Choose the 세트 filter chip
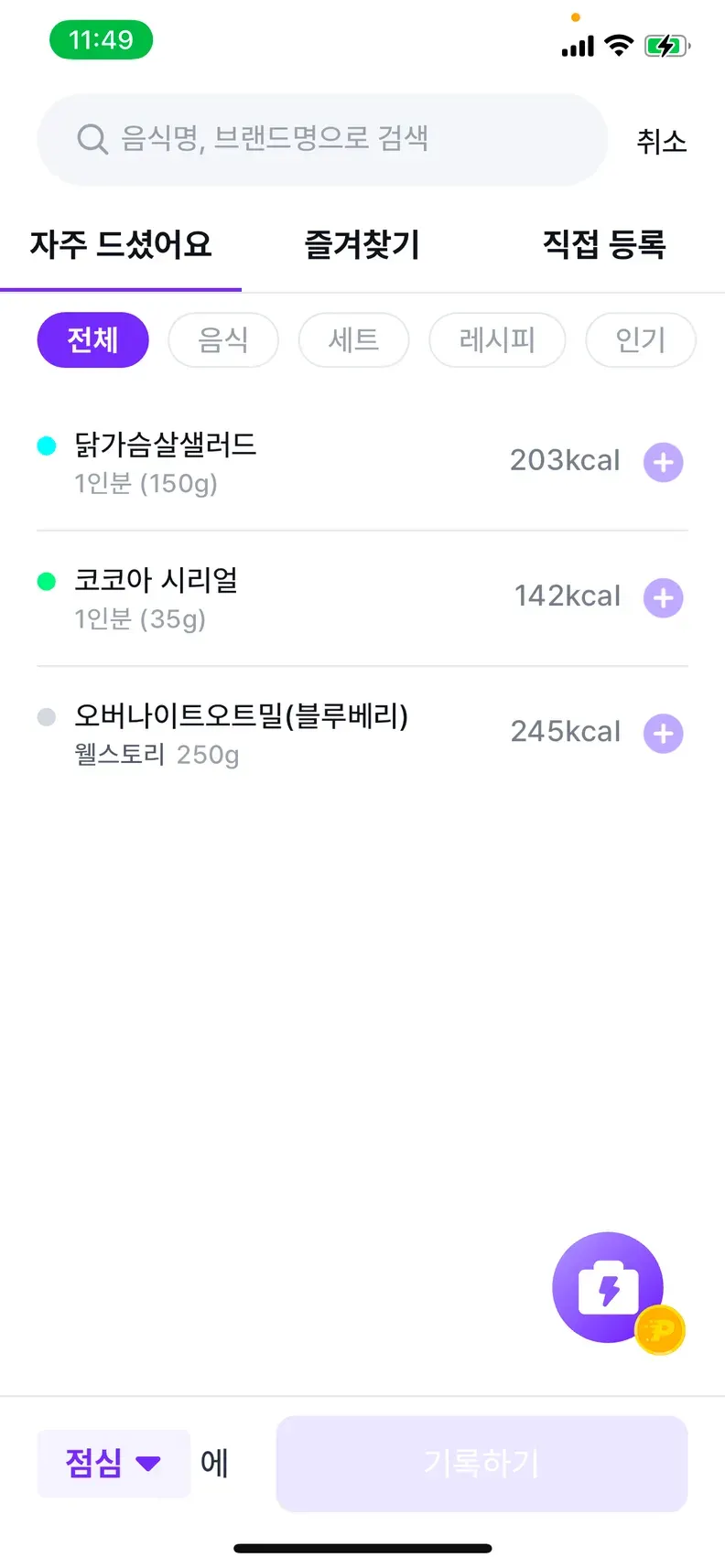725x1568 pixels. pyautogui.click(x=353, y=340)
